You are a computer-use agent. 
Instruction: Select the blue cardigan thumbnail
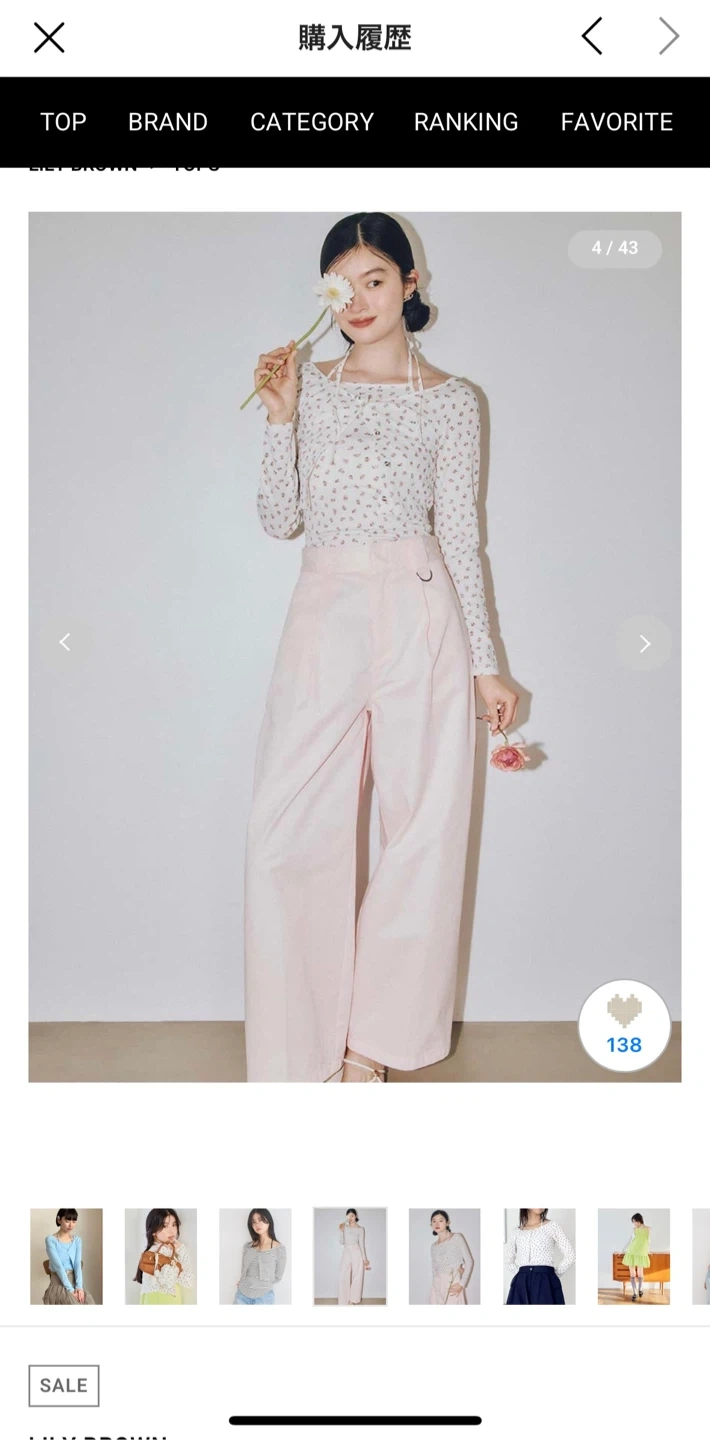66,1256
